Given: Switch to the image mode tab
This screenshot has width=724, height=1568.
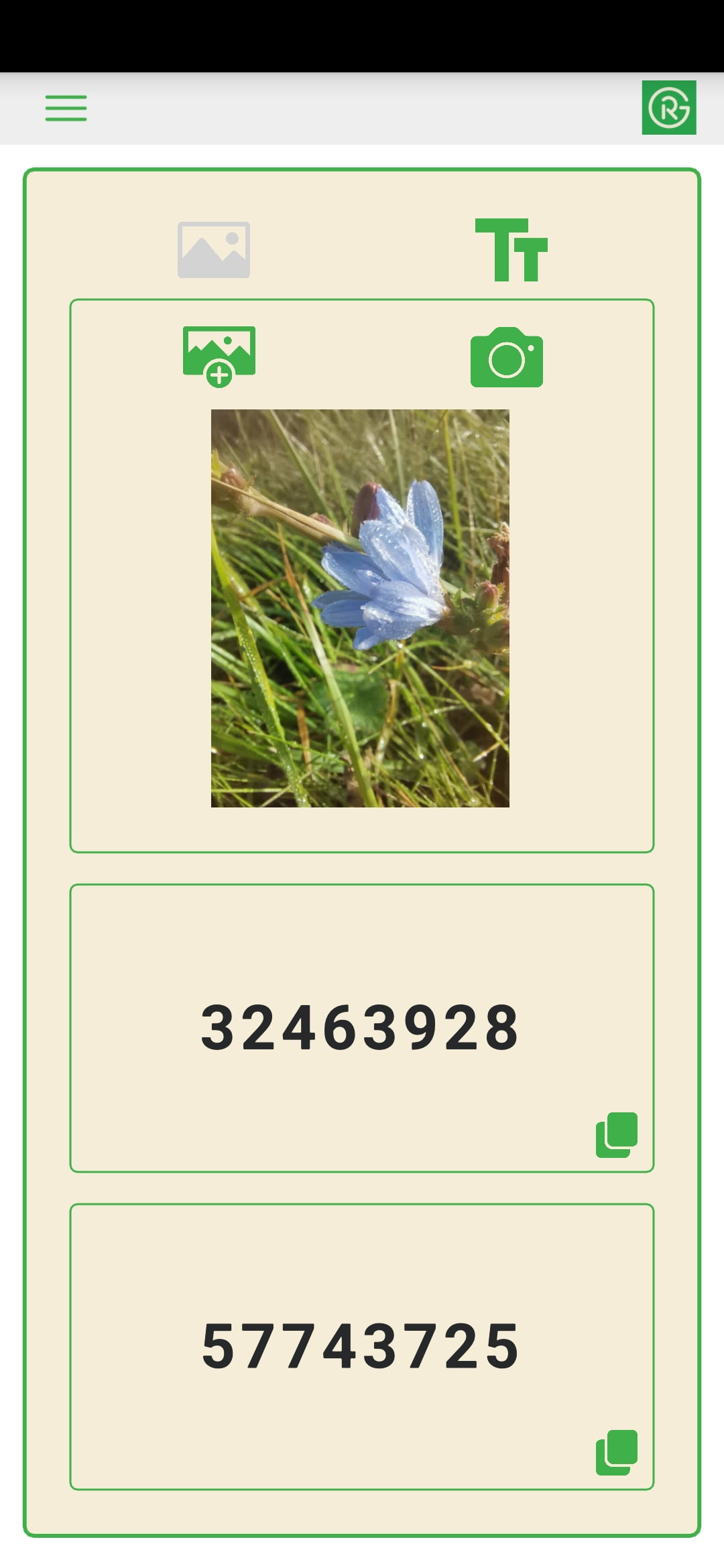Looking at the screenshot, I should click(214, 250).
